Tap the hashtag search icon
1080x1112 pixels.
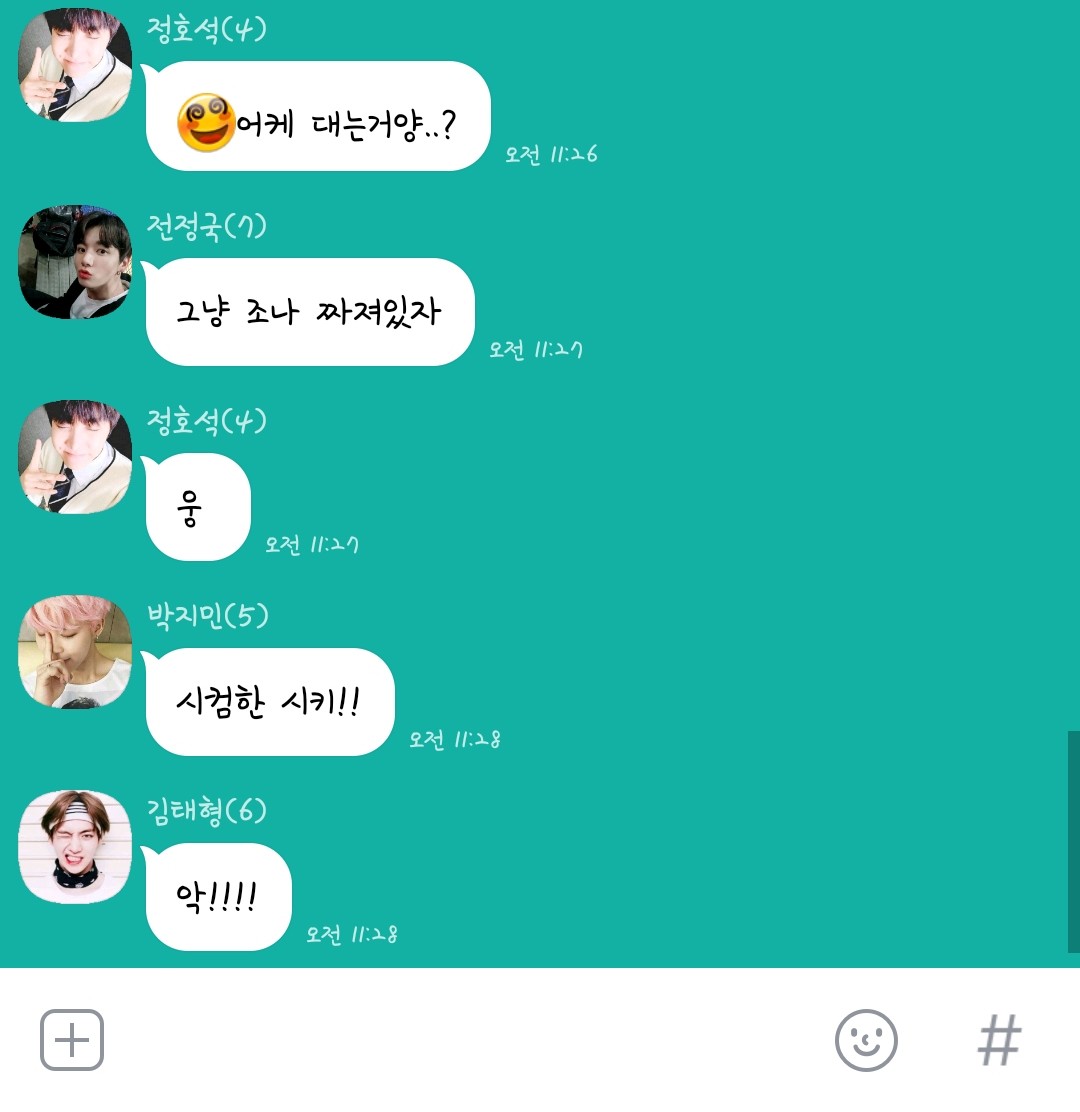click(999, 1040)
